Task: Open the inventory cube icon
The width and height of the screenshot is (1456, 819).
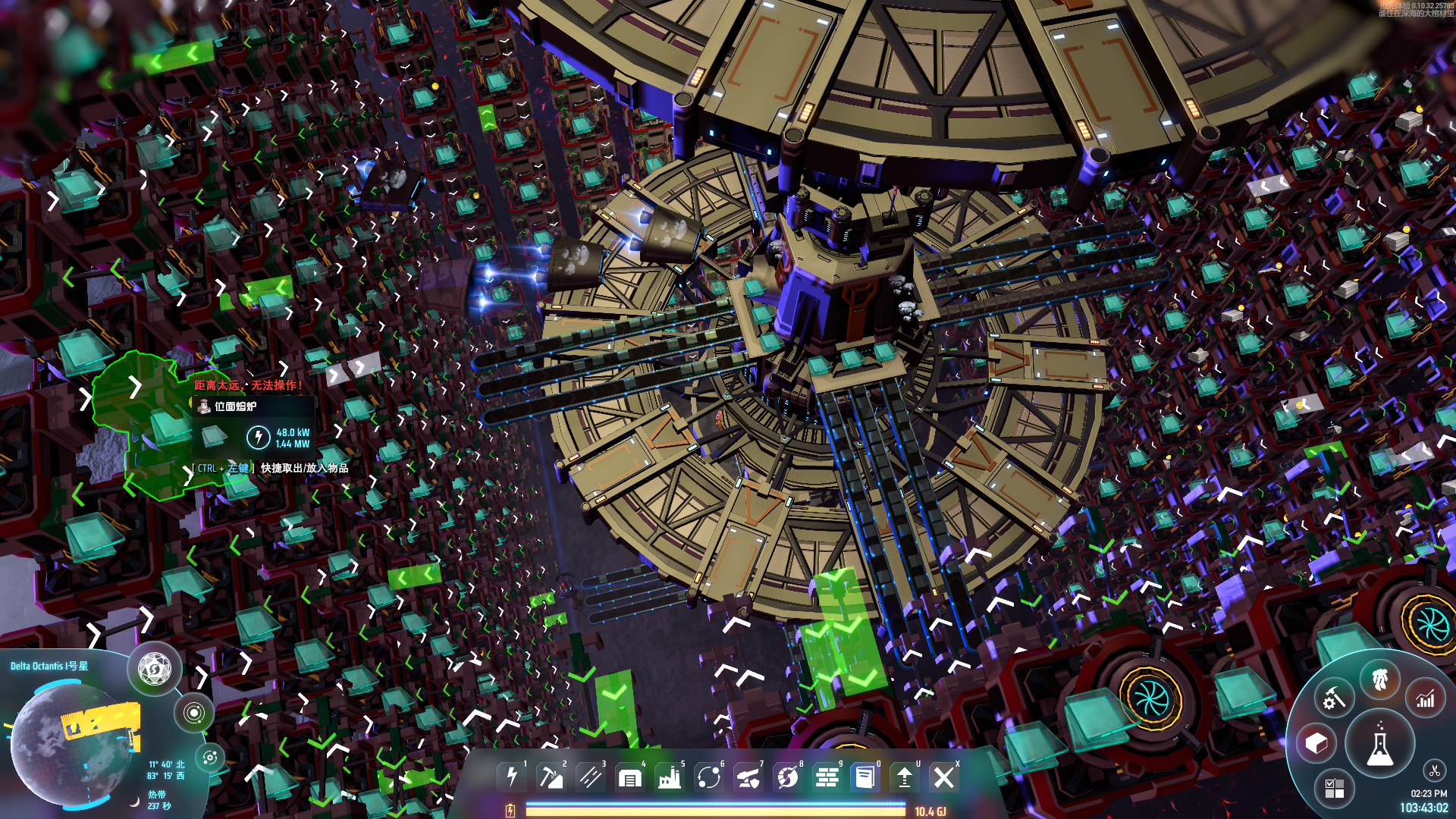Action: (1316, 744)
